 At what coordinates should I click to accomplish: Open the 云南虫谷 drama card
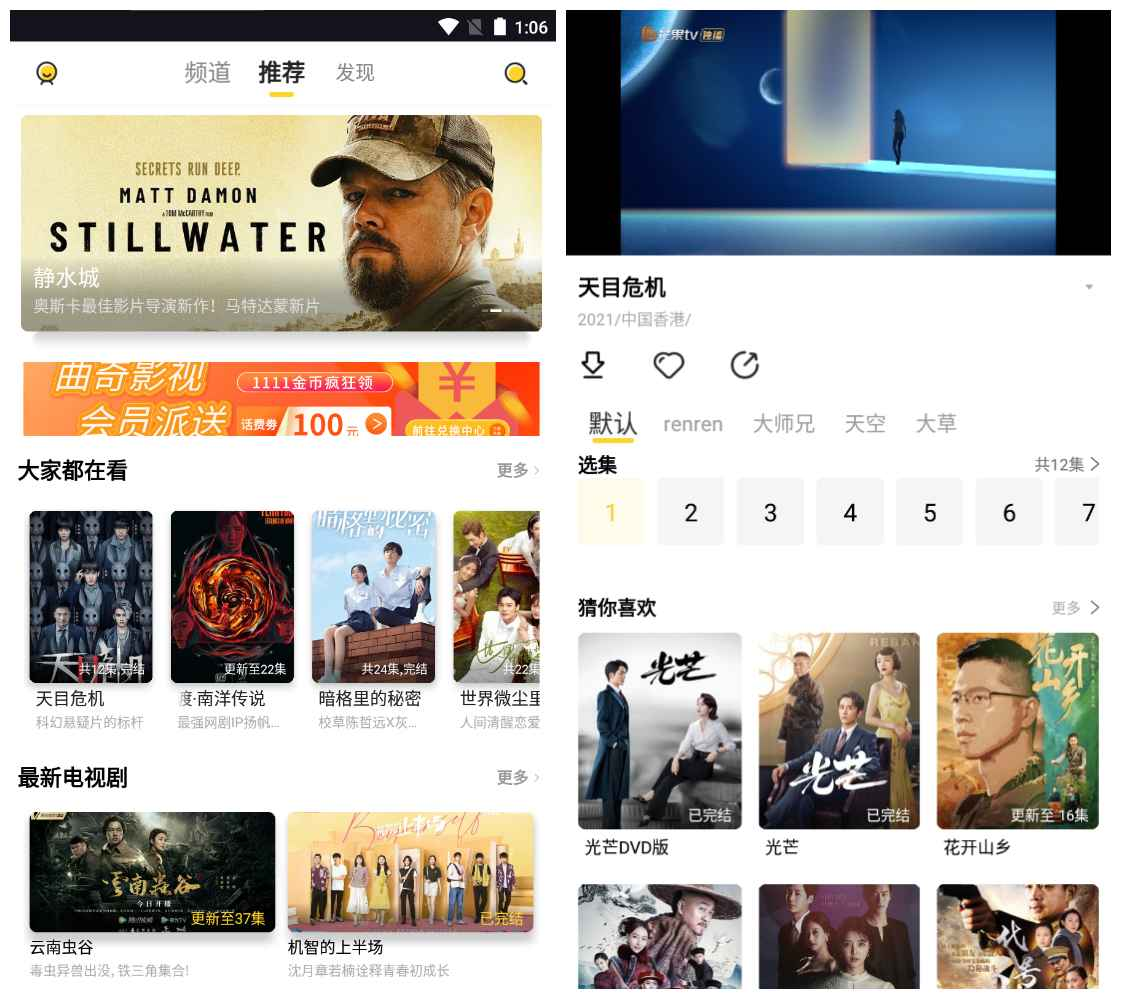[152, 872]
